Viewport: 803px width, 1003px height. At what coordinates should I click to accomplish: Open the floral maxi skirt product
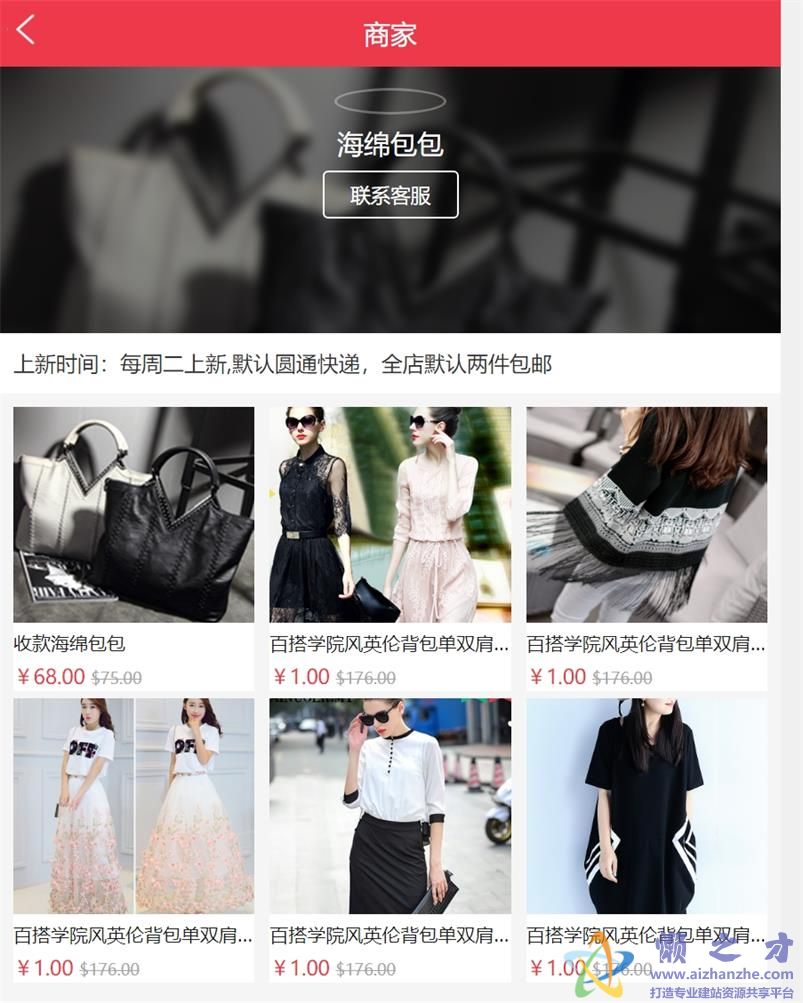(x=133, y=806)
